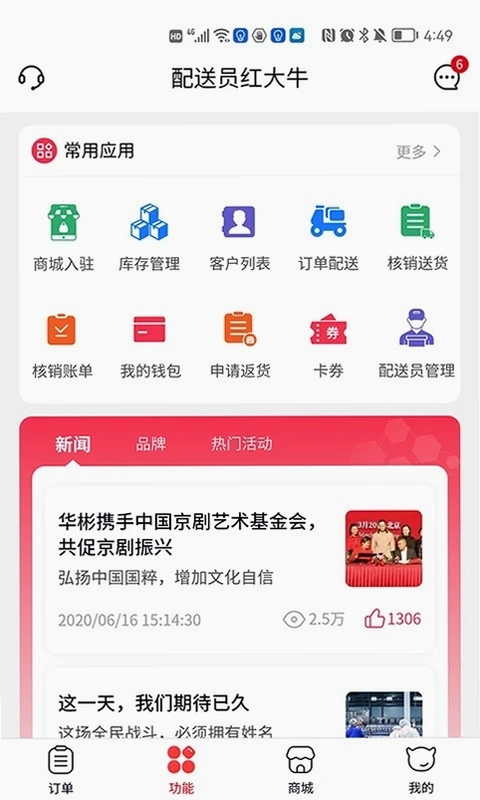Image resolution: width=480 pixels, height=800 pixels.
Task: Open 配送员管理
Action: [416, 344]
